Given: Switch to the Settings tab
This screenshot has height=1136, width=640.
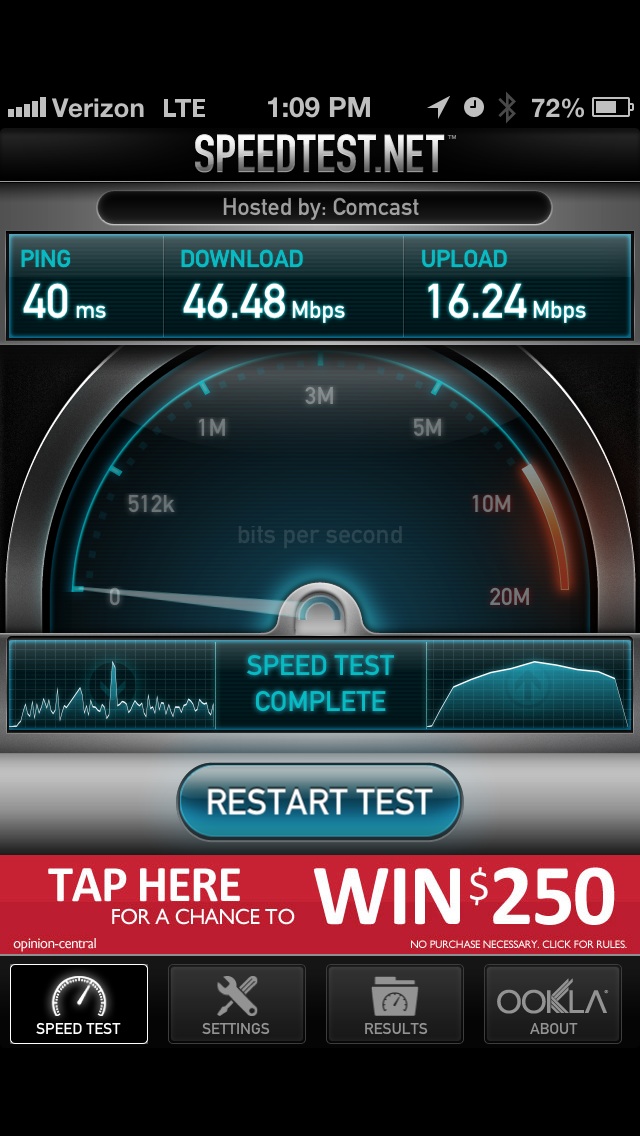Looking at the screenshot, I should pos(236,1003).
